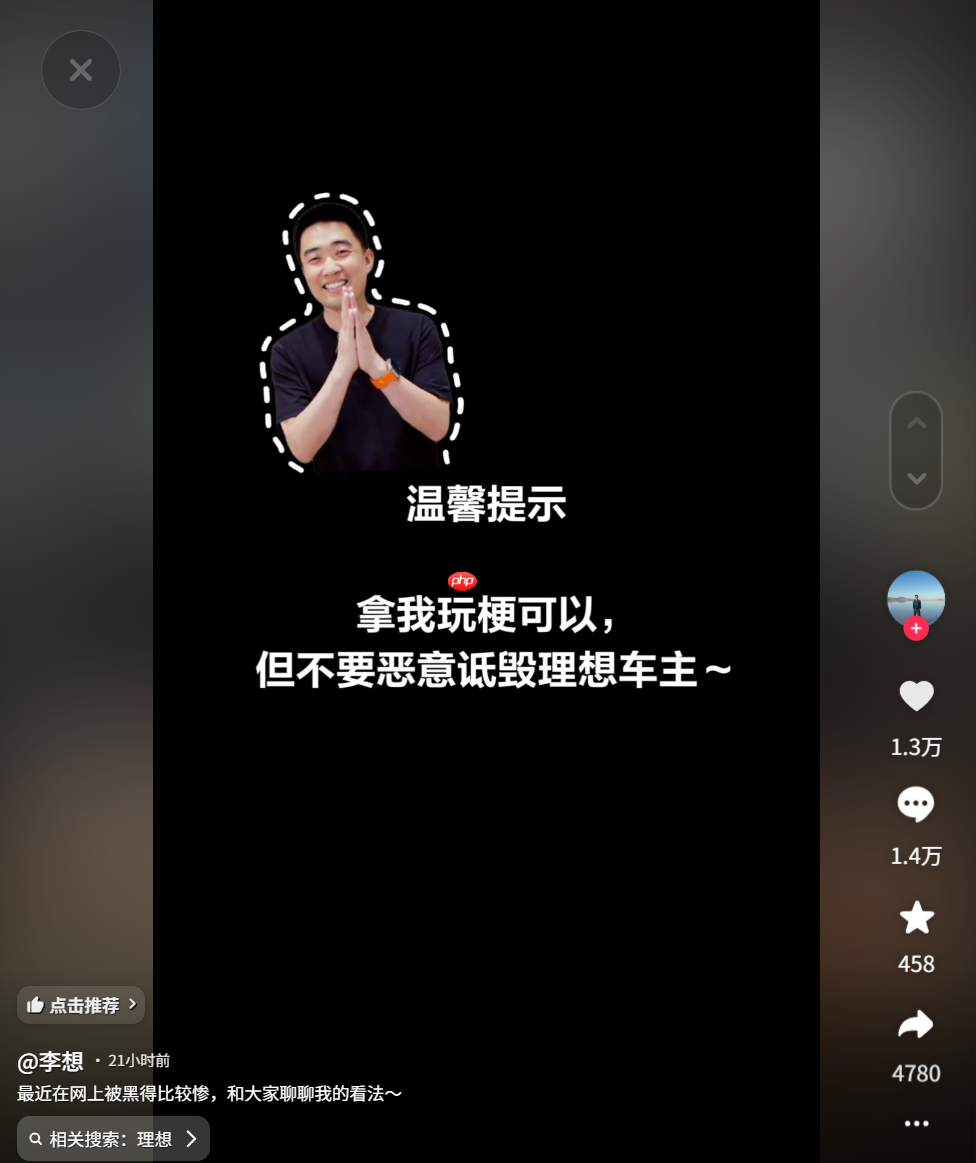The image size is (976, 1163).
Task: Go to previous video with up arrow
Action: 916,423
